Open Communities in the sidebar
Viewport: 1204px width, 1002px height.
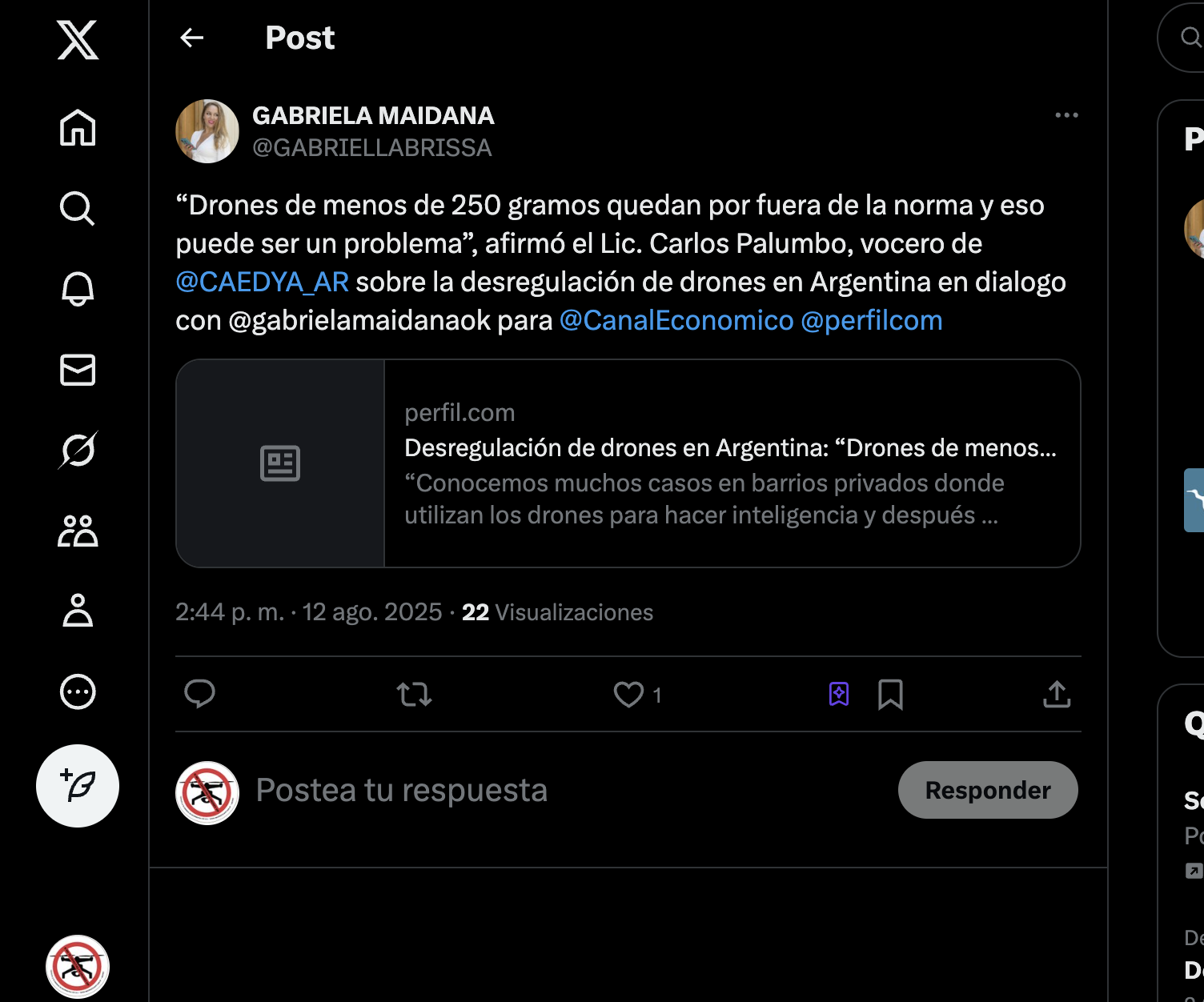pos(78,531)
